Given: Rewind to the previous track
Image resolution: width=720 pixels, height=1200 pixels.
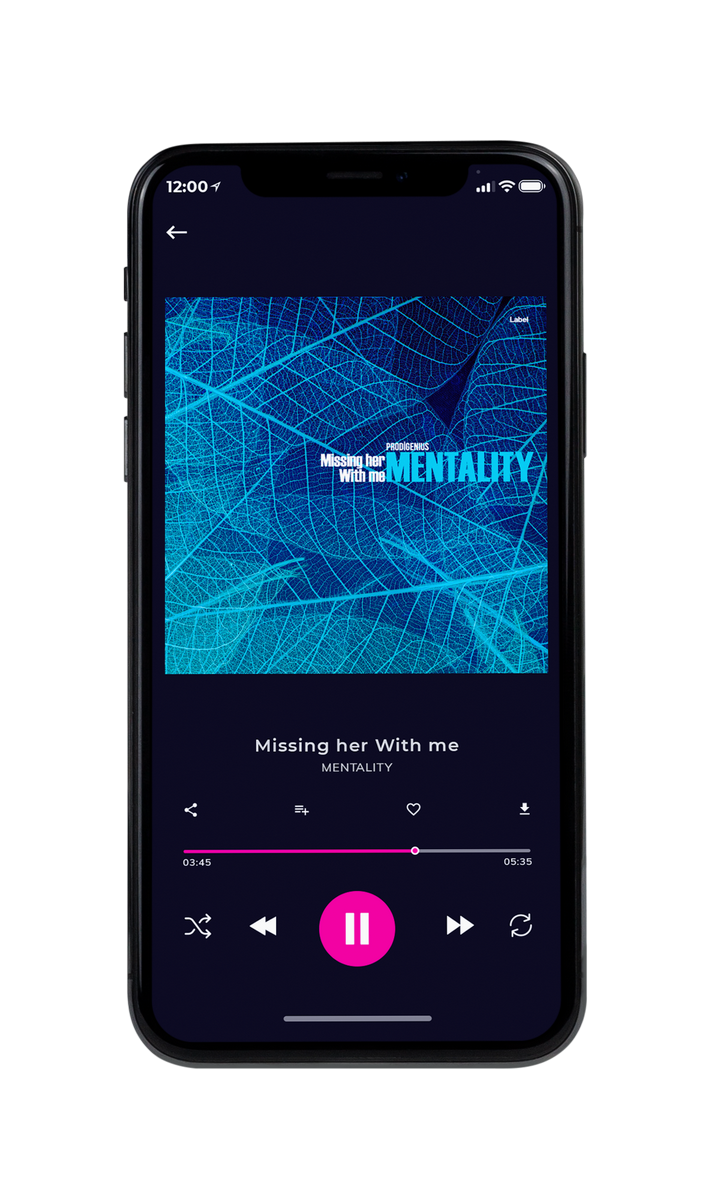Looking at the screenshot, I should click(263, 927).
